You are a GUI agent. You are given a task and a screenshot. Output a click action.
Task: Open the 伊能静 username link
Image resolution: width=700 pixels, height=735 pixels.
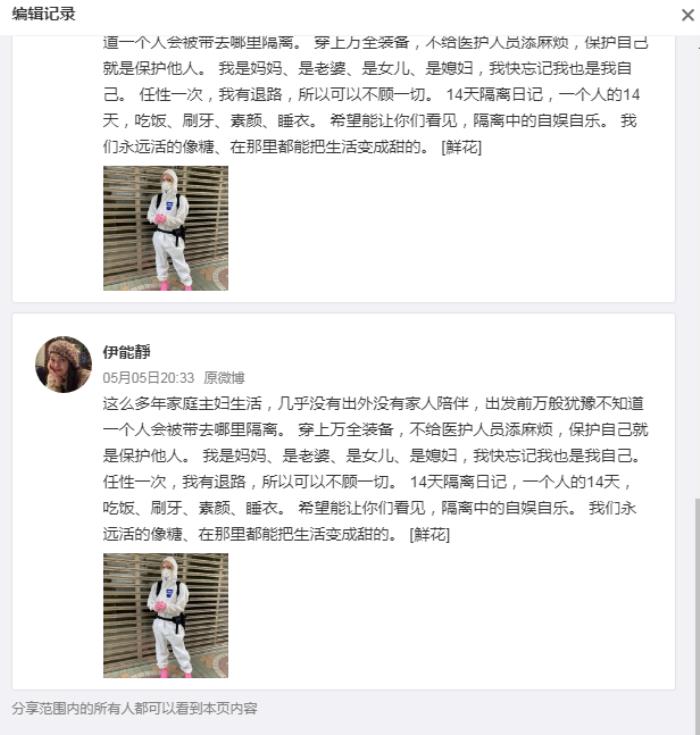(127, 352)
